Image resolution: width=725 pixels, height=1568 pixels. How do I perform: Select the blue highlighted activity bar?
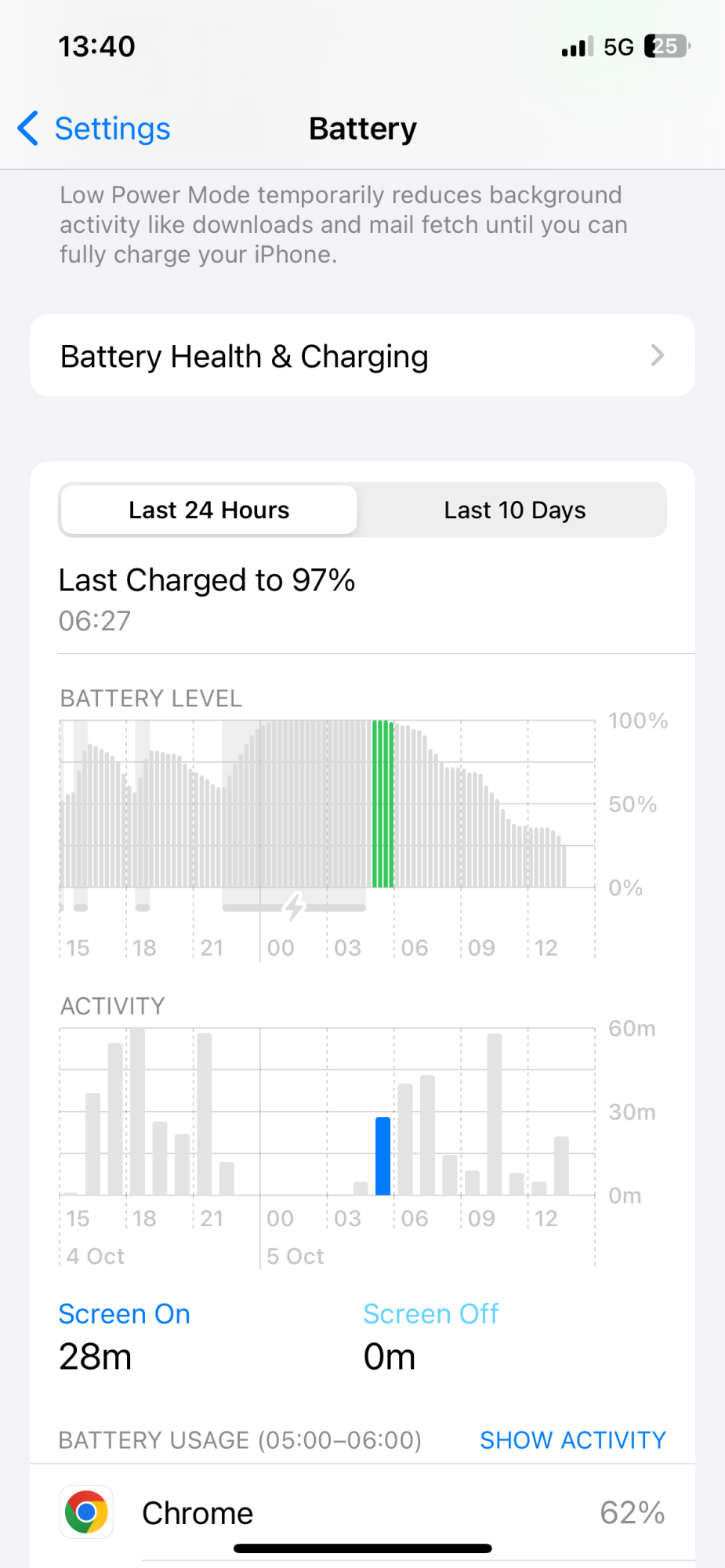click(382, 1156)
